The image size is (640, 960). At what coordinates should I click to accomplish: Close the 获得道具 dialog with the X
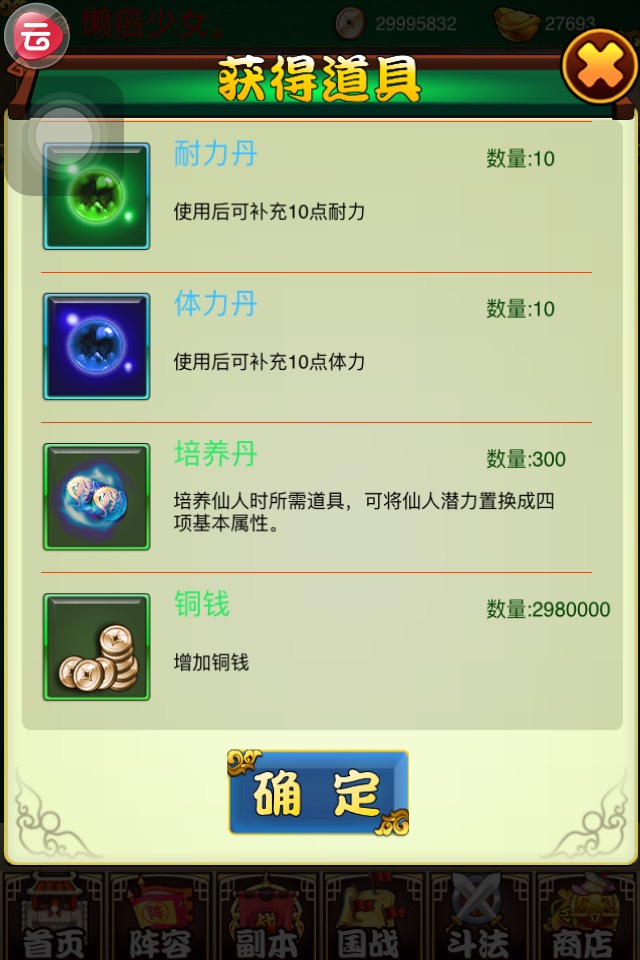pyautogui.click(x=600, y=68)
